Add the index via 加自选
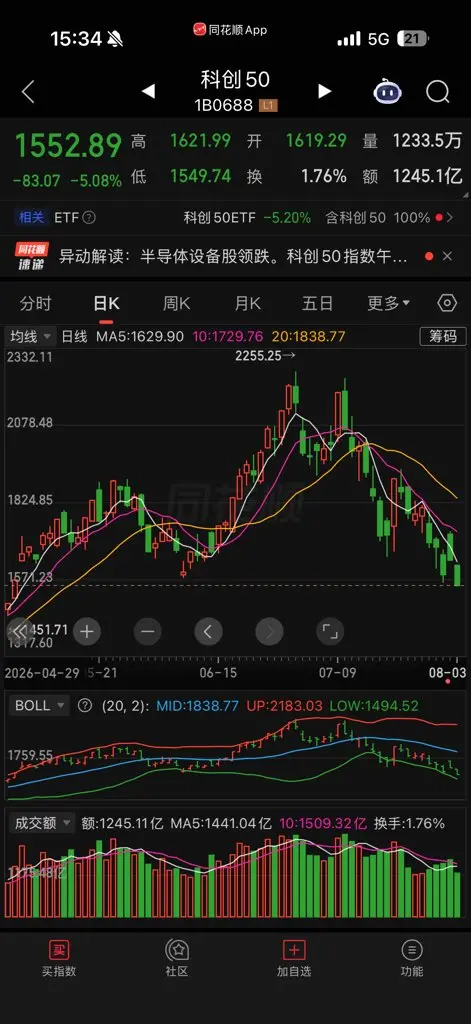471x1024 pixels. click(294, 959)
